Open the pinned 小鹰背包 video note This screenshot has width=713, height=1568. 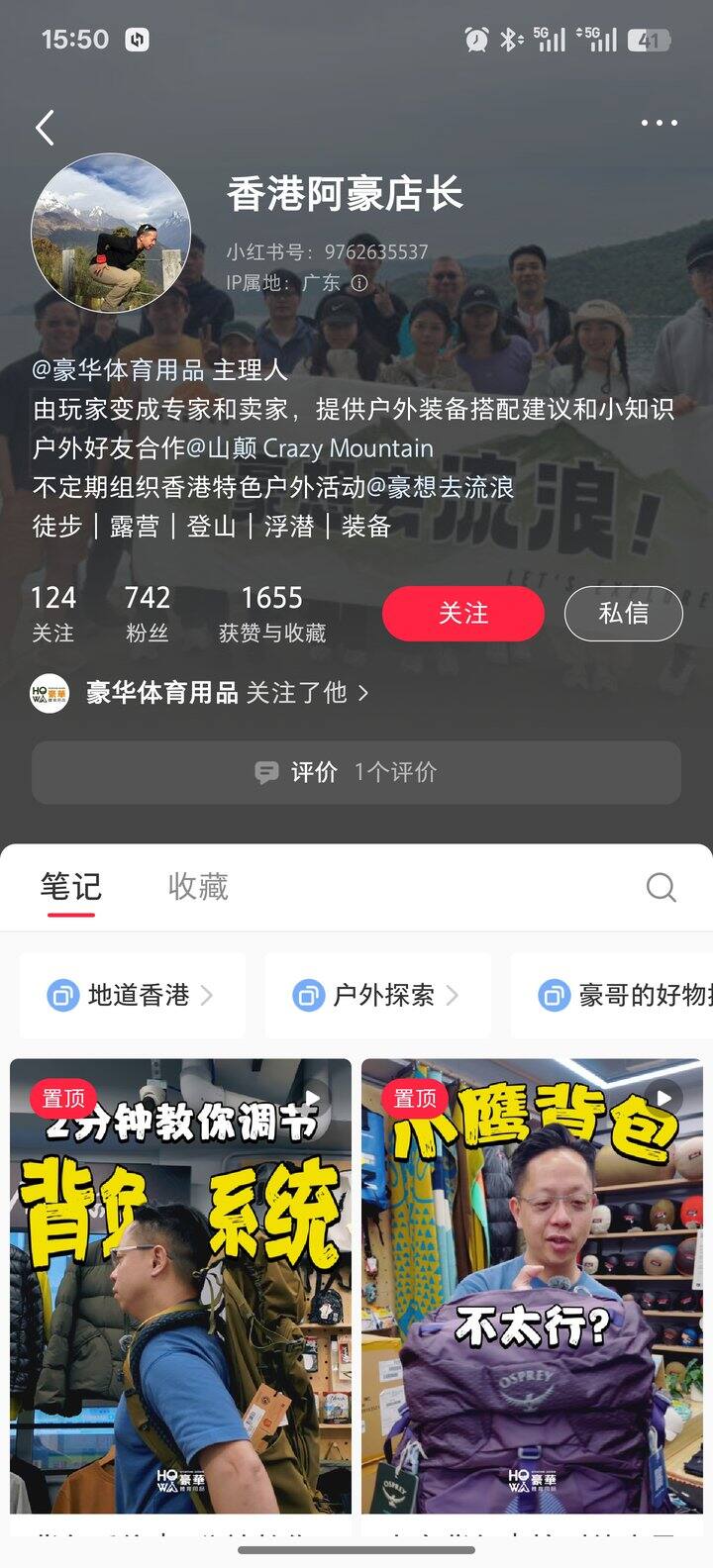[532, 1287]
